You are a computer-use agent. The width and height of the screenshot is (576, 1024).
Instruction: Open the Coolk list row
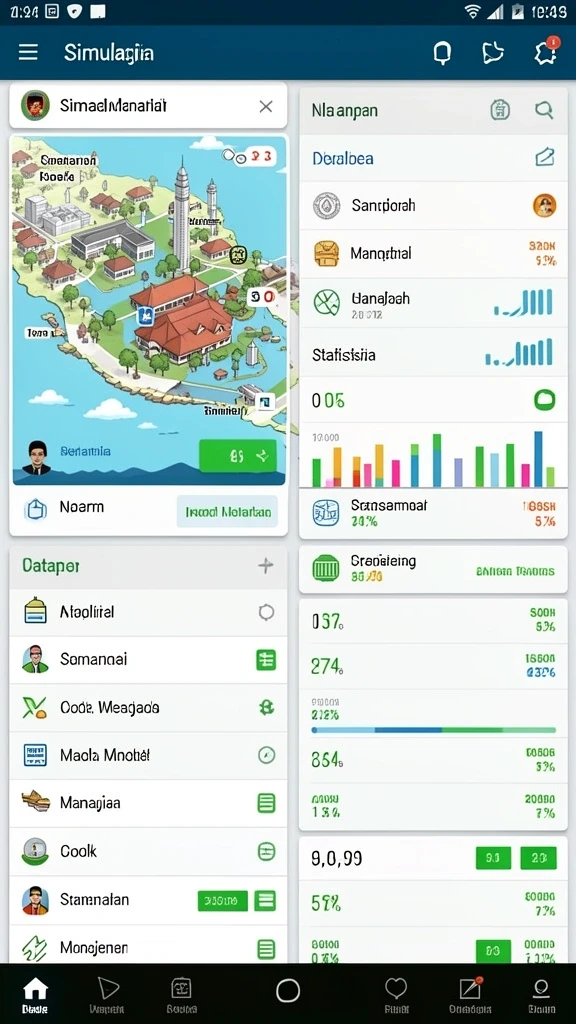pyautogui.click(x=148, y=852)
